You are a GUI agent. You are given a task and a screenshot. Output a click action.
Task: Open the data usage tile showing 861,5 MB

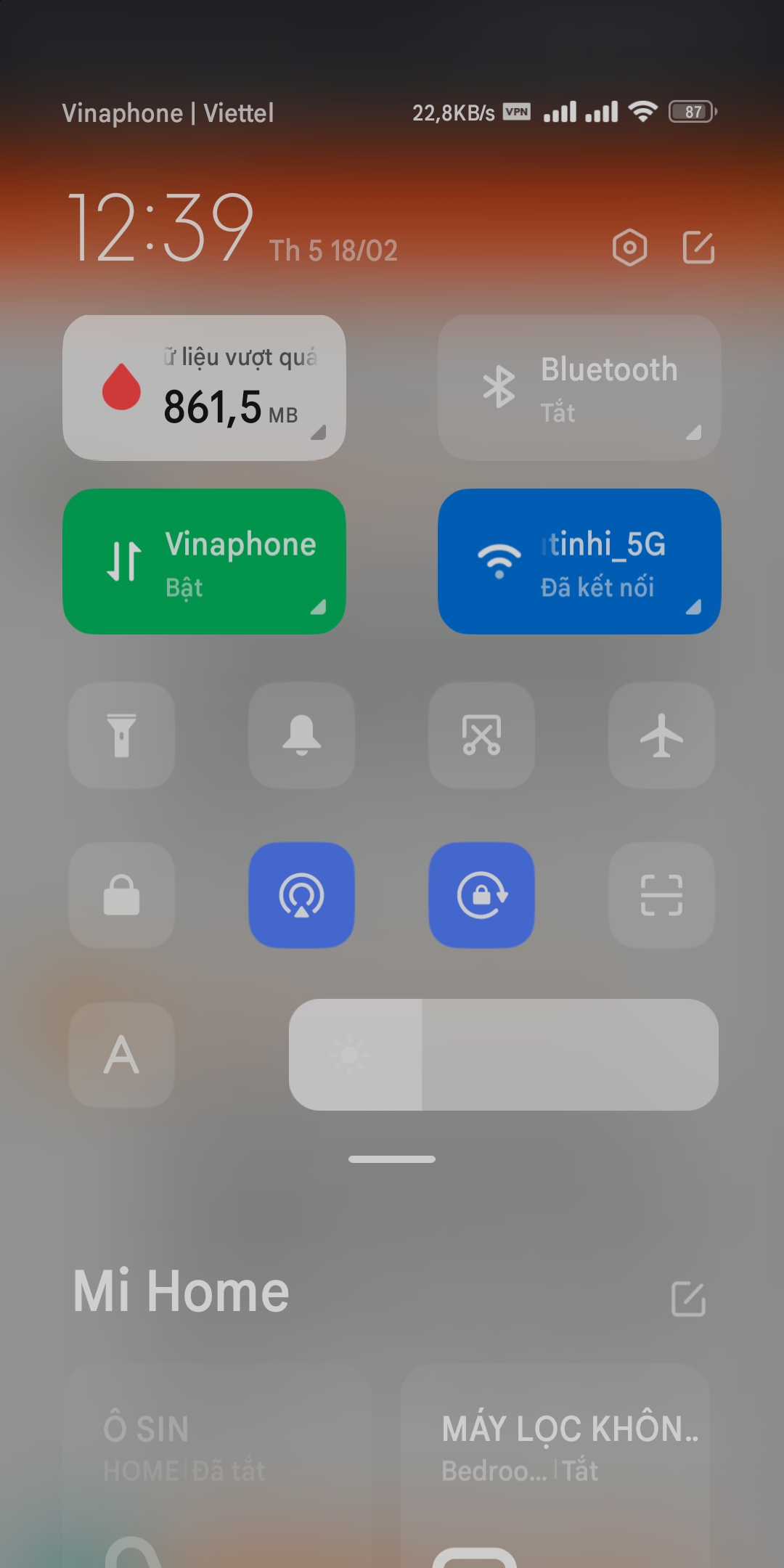(x=204, y=388)
